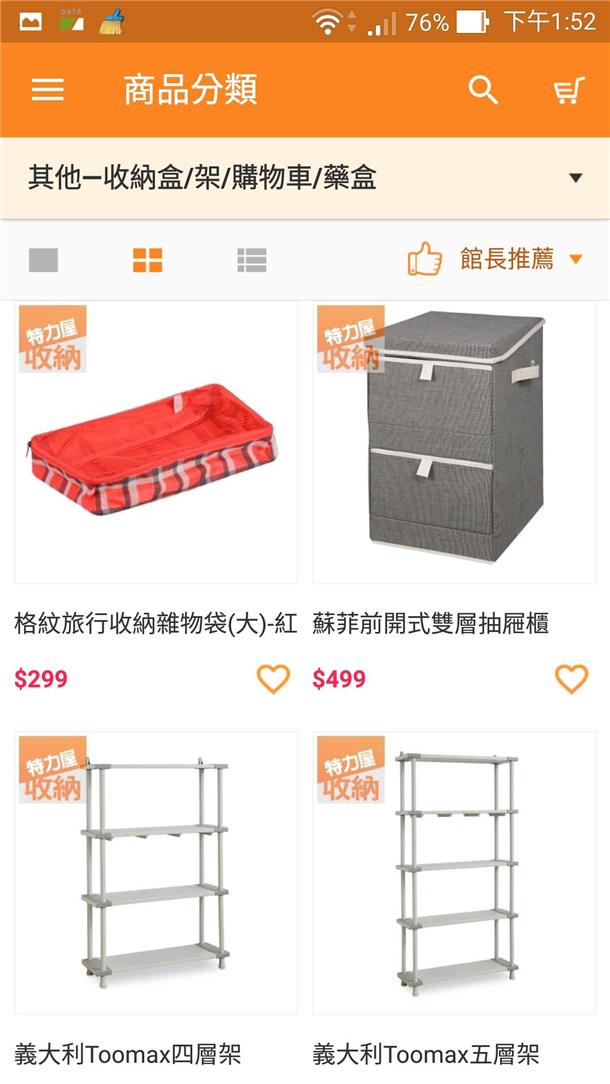
Task: Open the 義大利Toomax五層架 product
Action: click(x=454, y=875)
